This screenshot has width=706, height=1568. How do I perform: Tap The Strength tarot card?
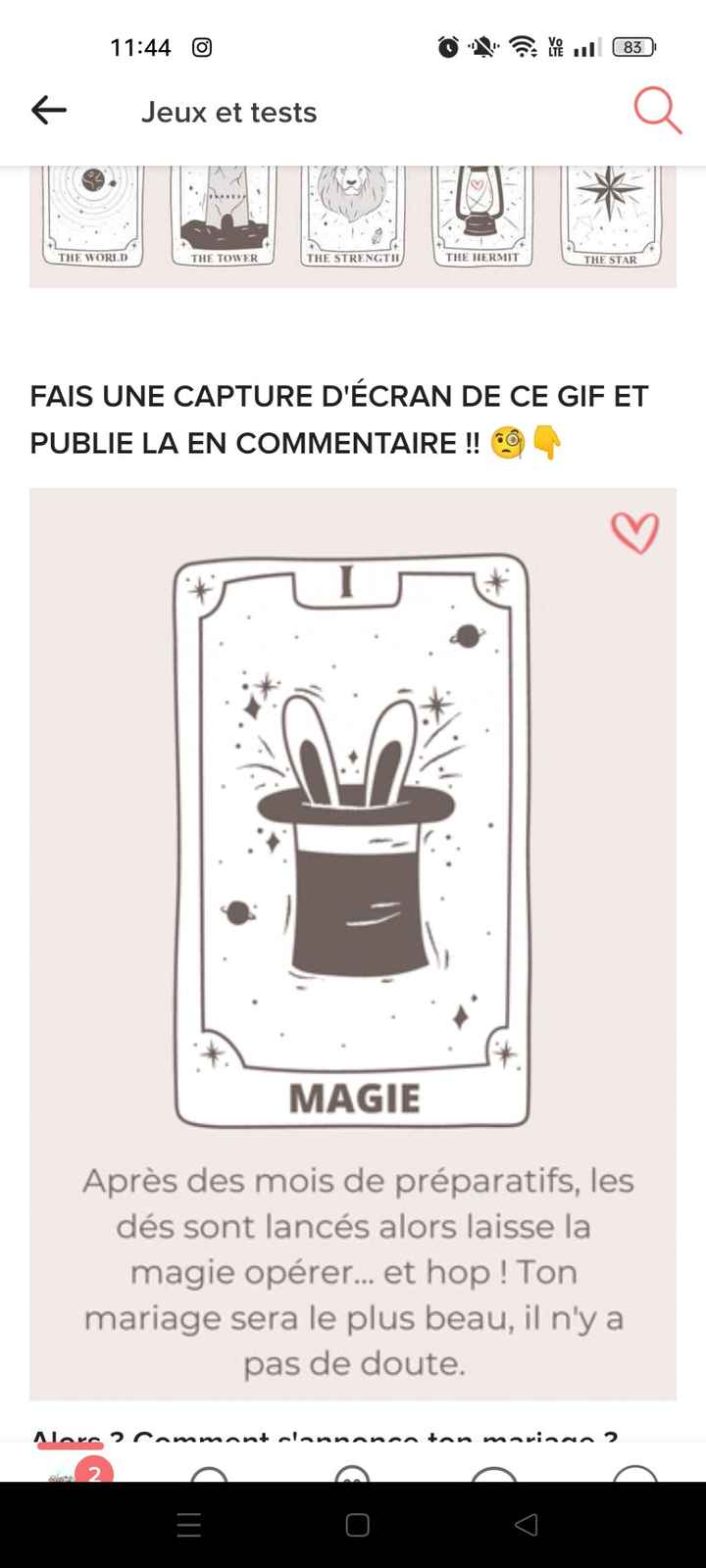[x=353, y=216]
